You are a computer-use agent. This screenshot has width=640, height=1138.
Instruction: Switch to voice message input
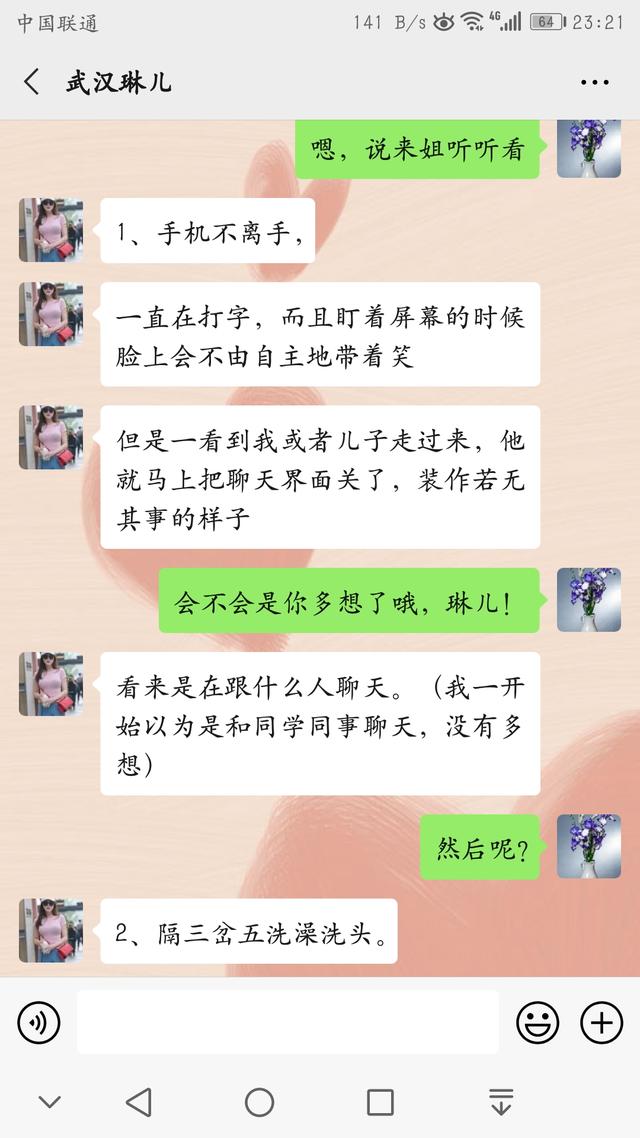click(38, 1023)
